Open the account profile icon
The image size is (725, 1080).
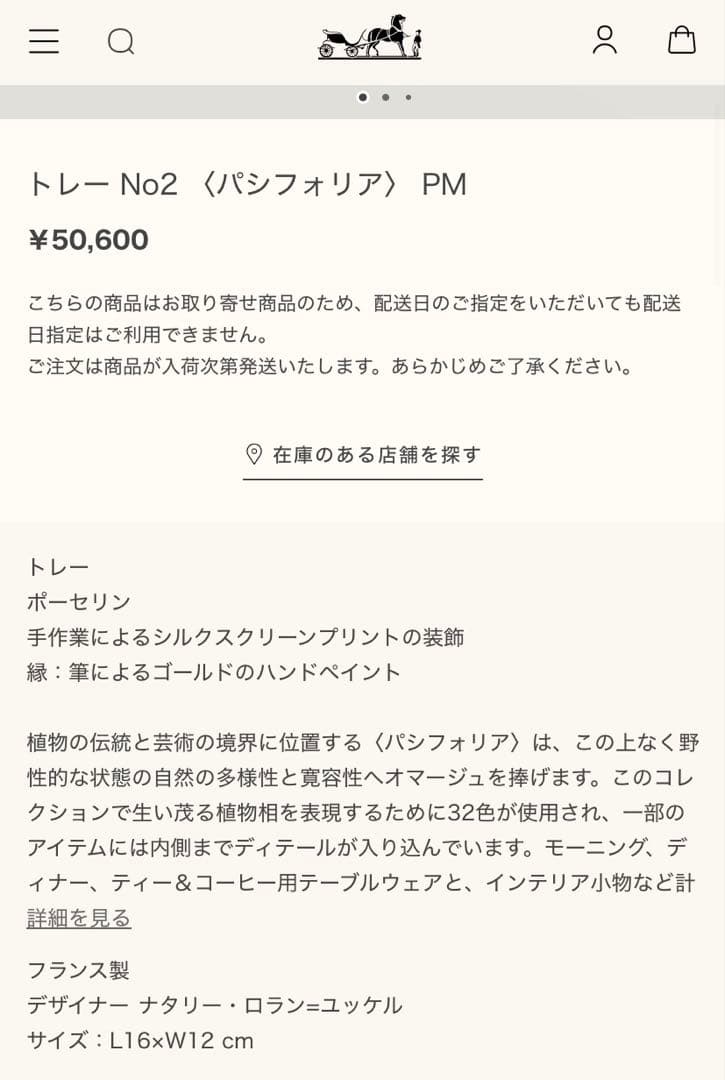click(605, 40)
